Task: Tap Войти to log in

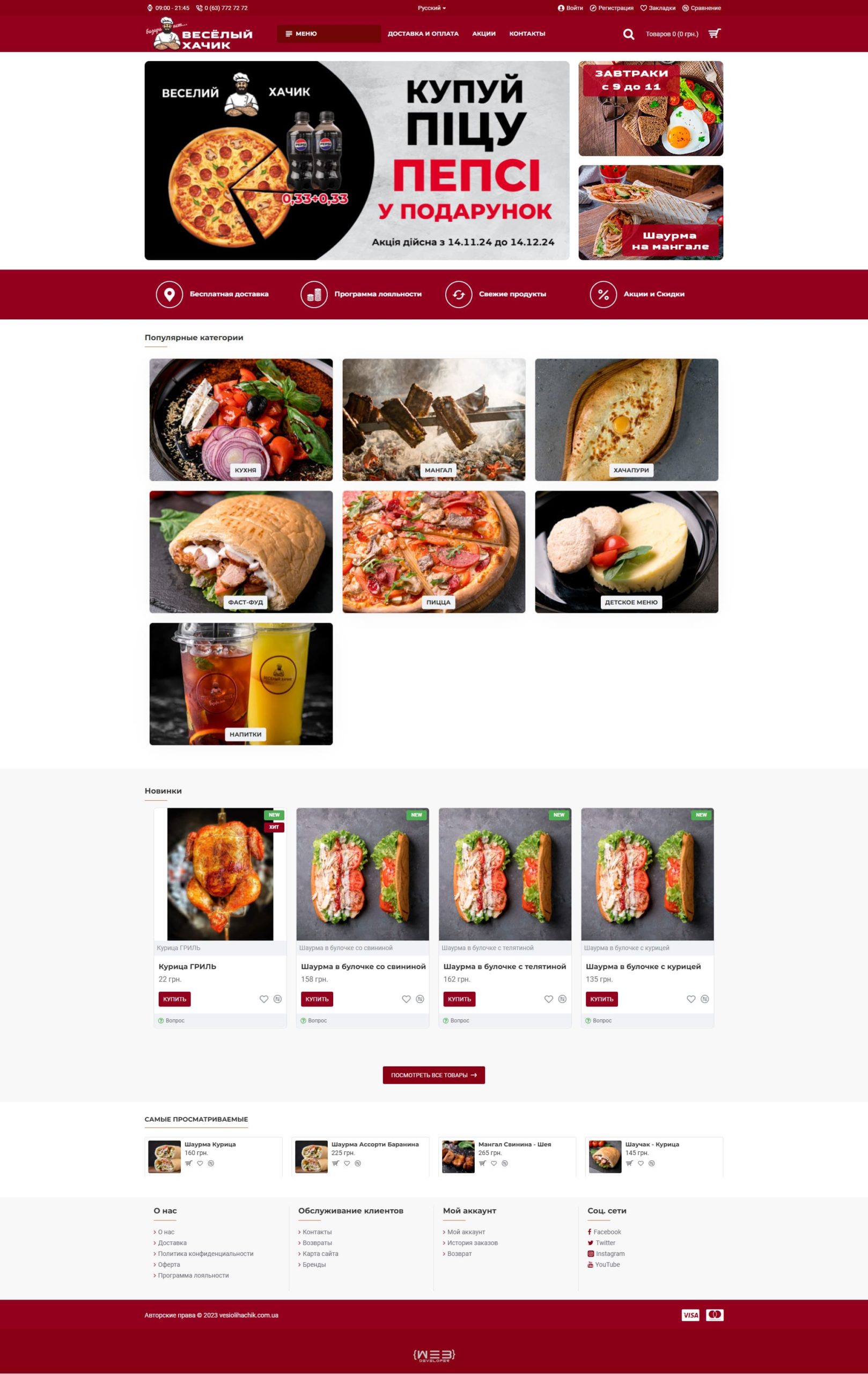Action: pos(570,8)
